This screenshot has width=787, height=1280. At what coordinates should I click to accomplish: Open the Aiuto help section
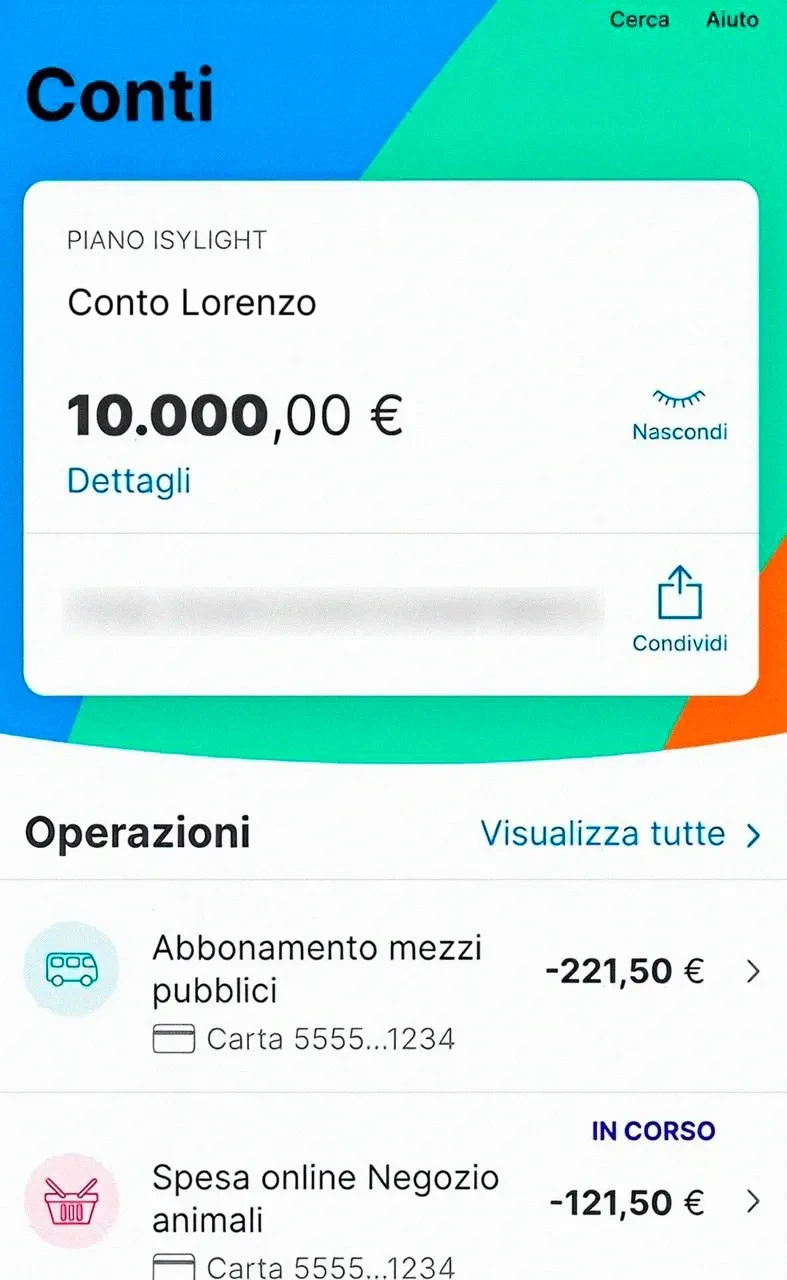(732, 19)
